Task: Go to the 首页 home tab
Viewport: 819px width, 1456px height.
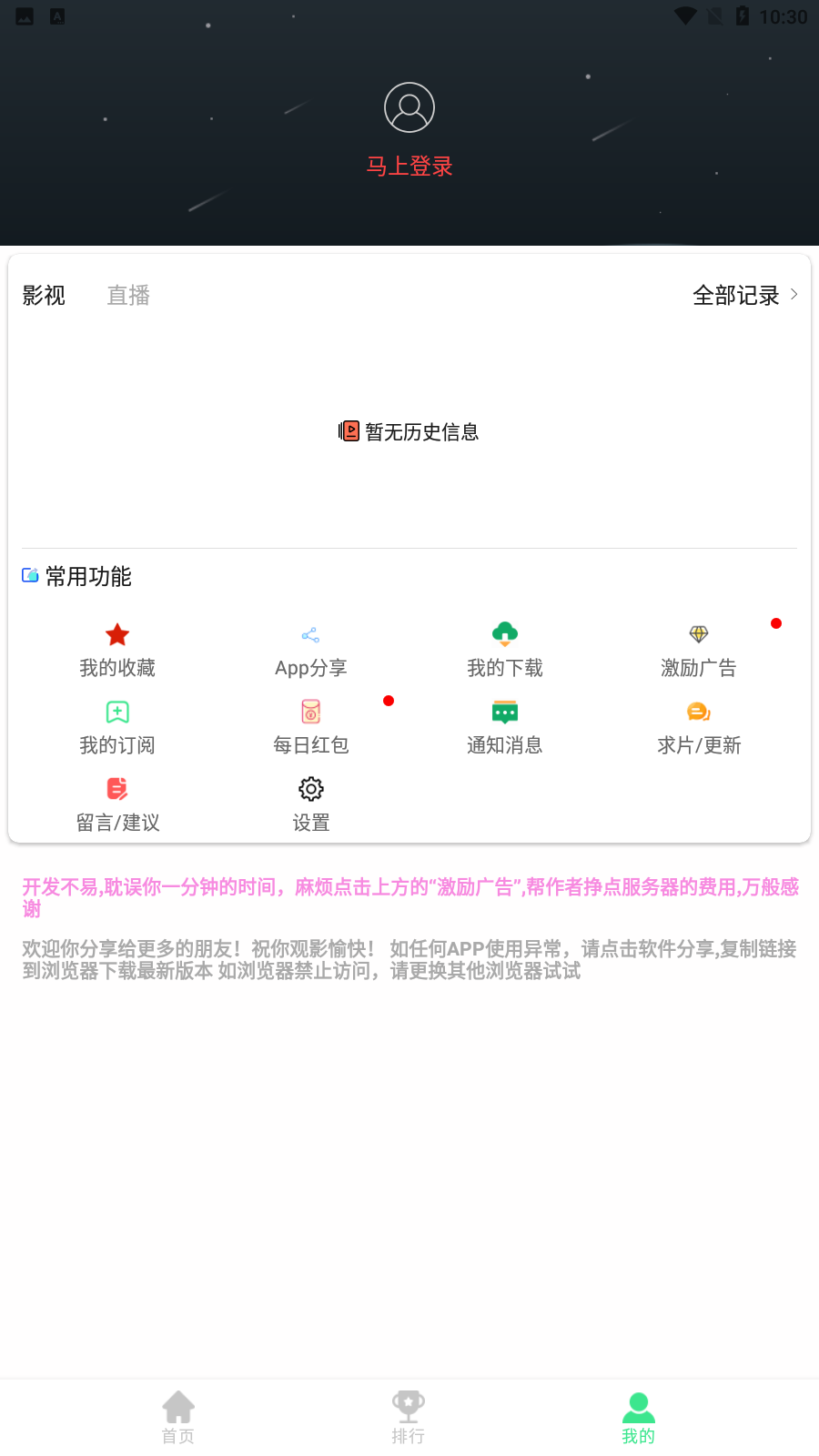Action: coord(178,1418)
